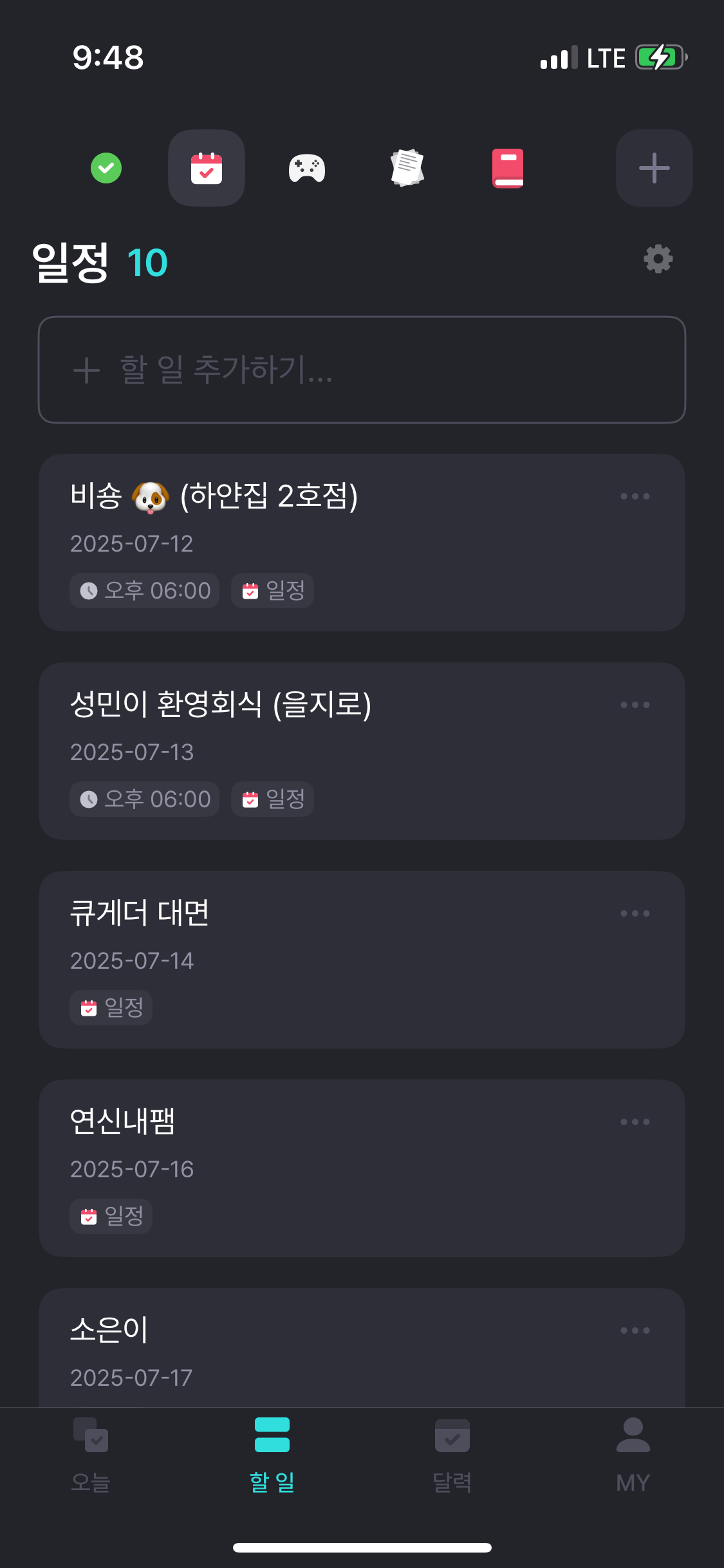Show more options for 연신내팸
This screenshot has height=1568, width=724.
(635, 1122)
